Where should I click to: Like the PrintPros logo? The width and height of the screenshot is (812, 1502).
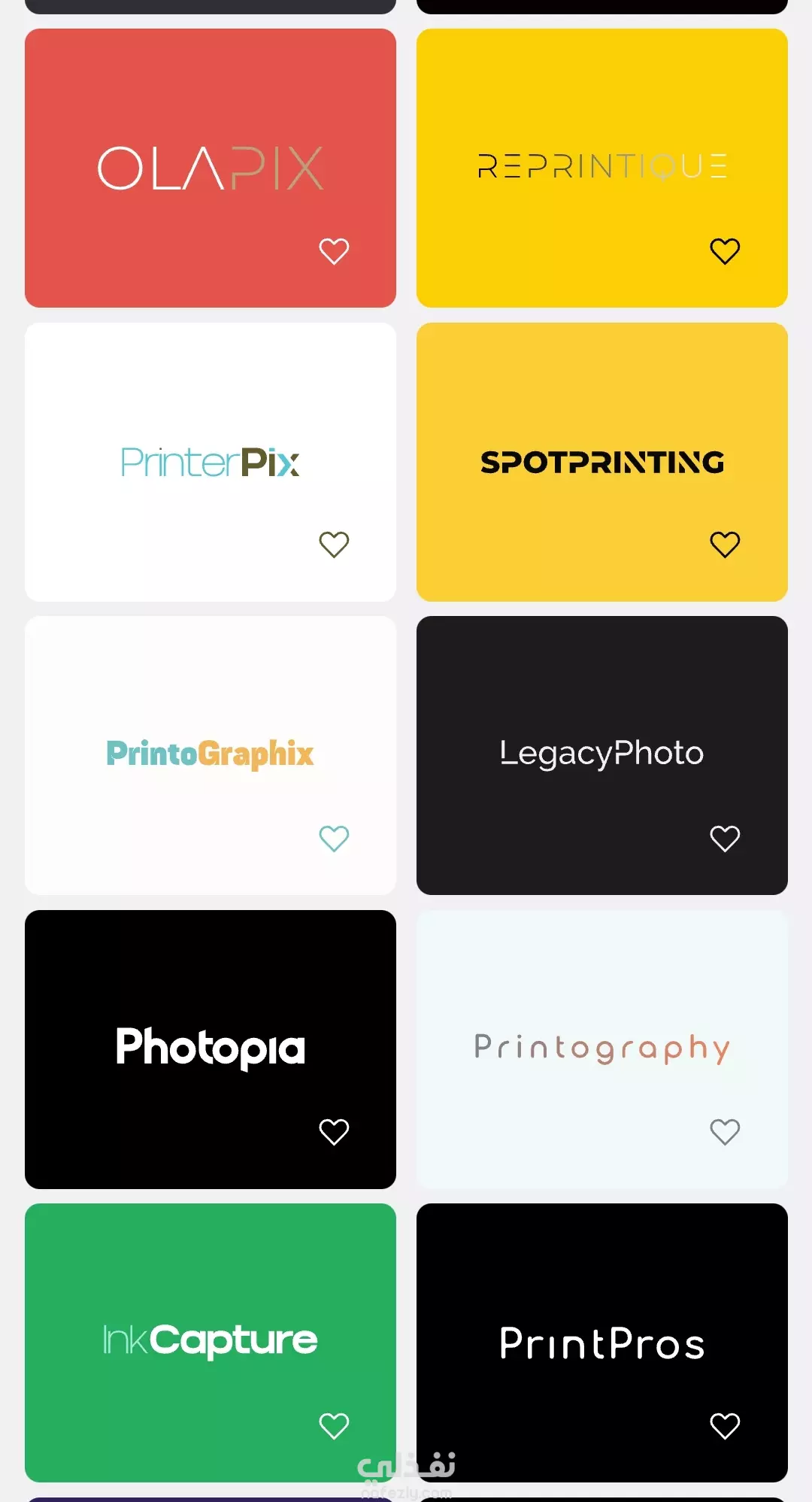(725, 1426)
